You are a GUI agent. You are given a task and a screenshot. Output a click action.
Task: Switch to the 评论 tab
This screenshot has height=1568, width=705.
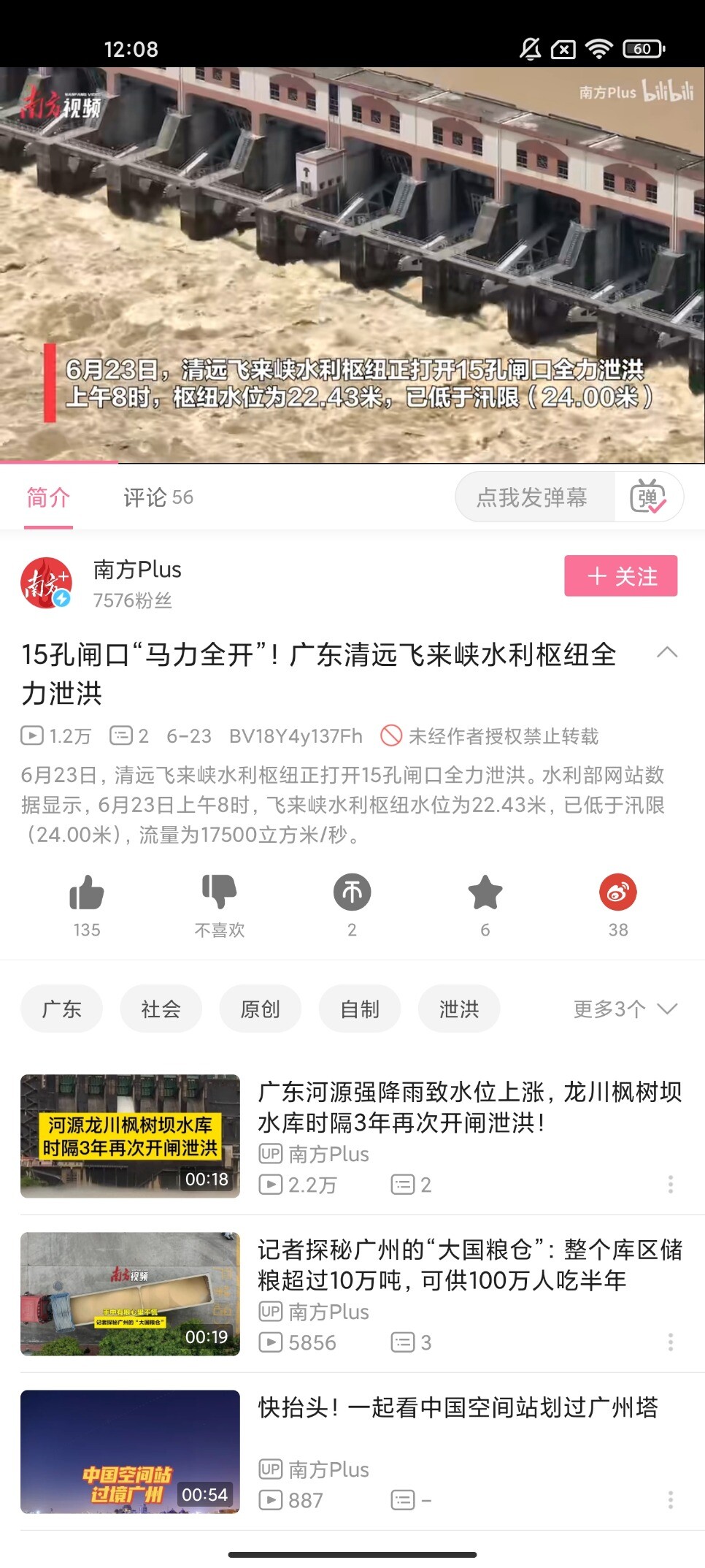tap(158, 498)
